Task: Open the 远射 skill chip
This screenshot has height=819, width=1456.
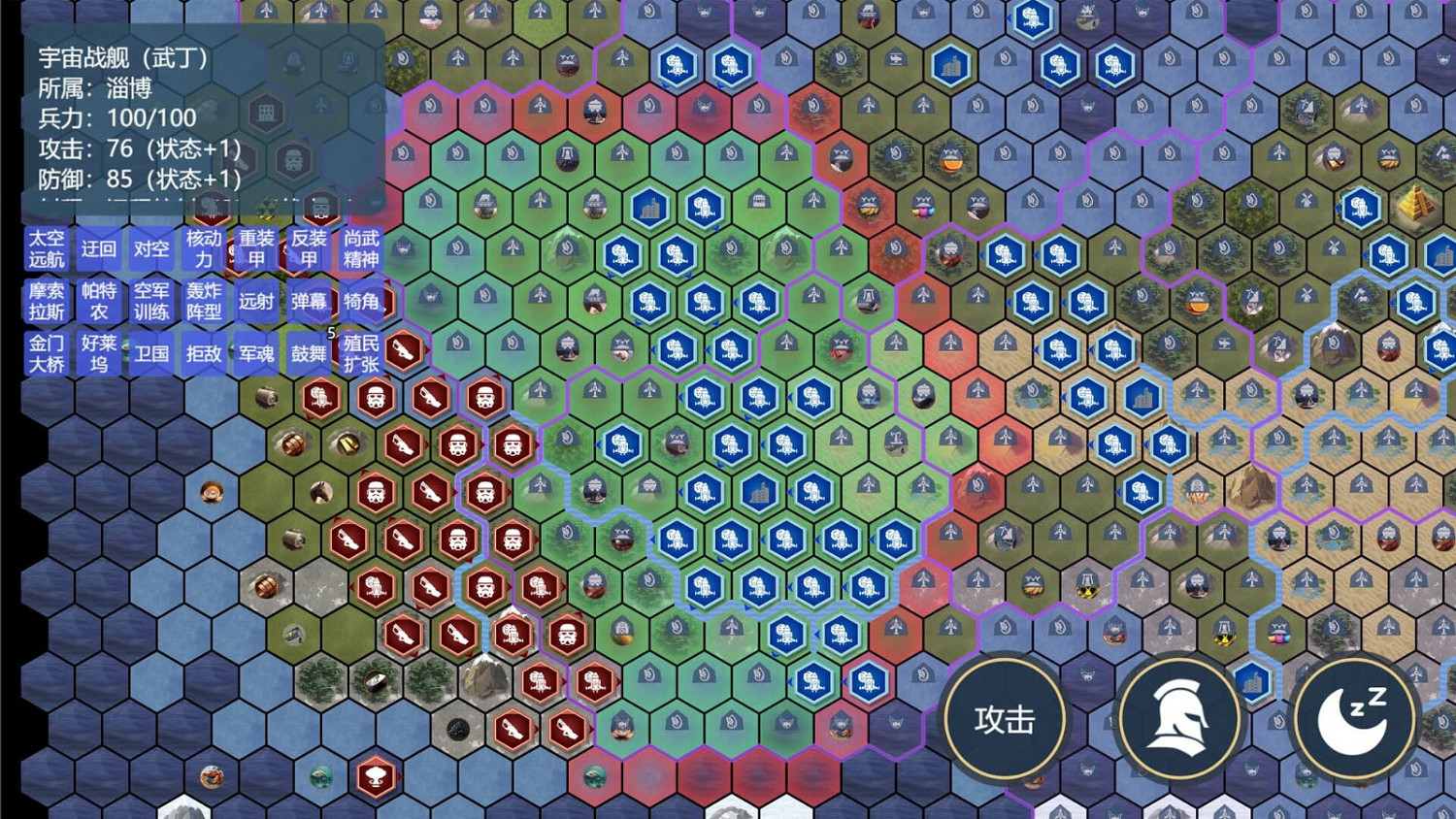Action: tap(256, 301)
